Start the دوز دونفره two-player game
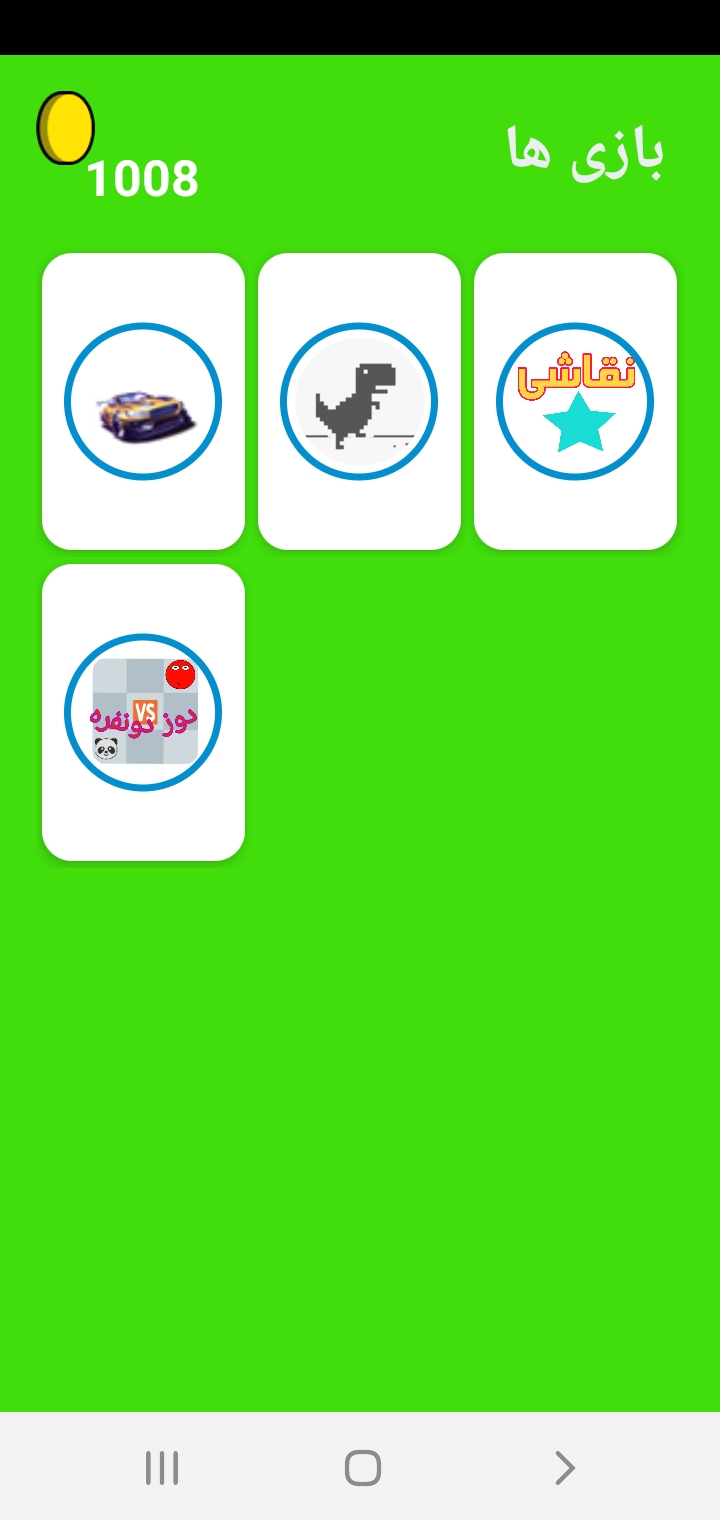 click(x=143, y=712)
